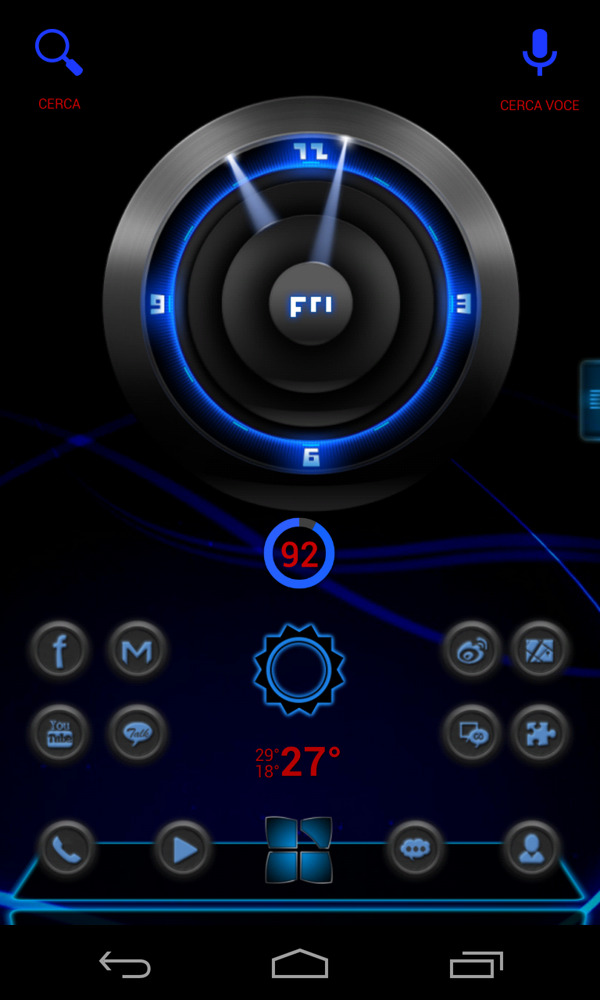Open the Gmail app icon

point(137,651)
